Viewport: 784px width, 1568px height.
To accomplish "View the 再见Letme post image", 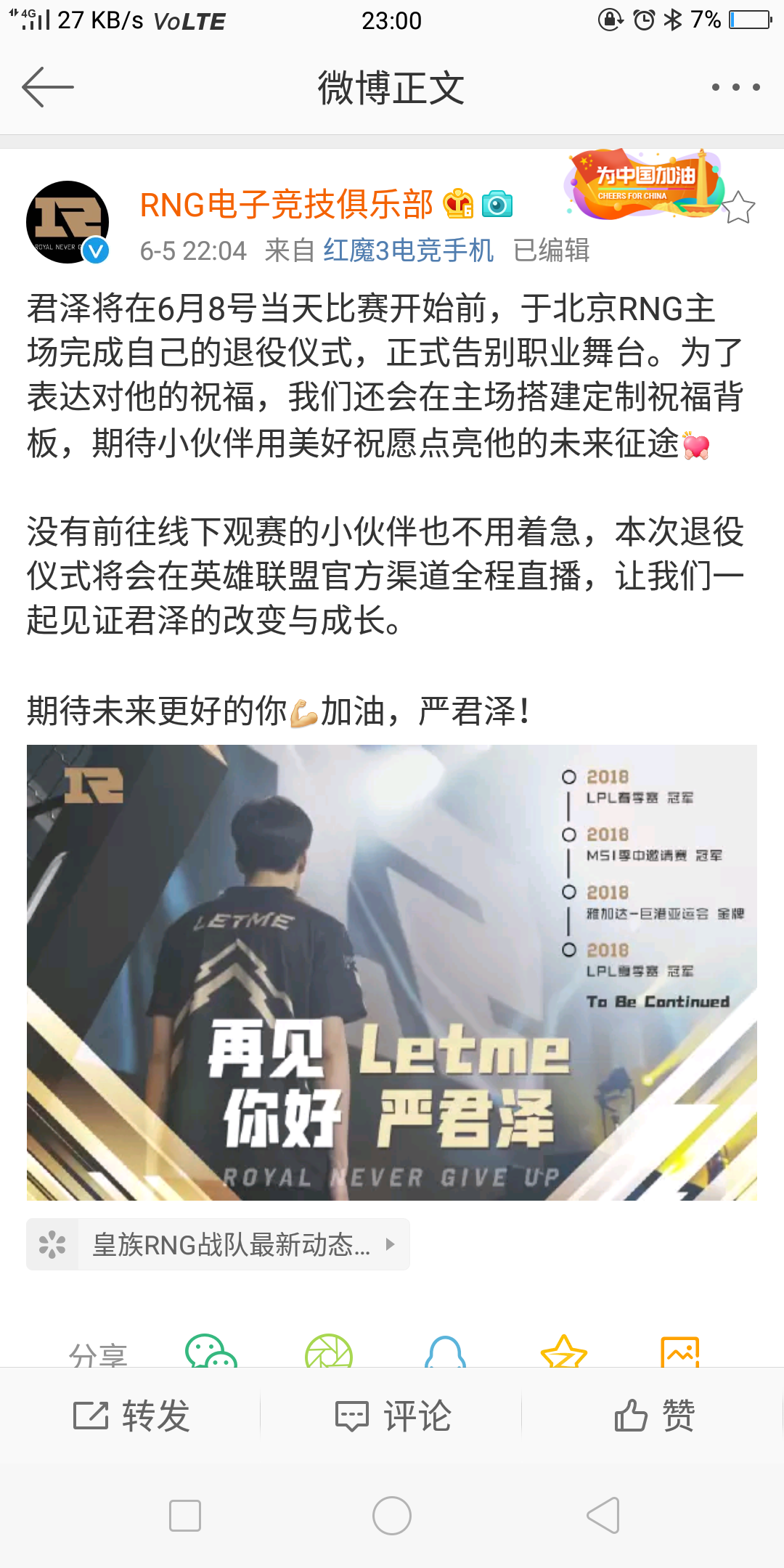I will 392,972.
